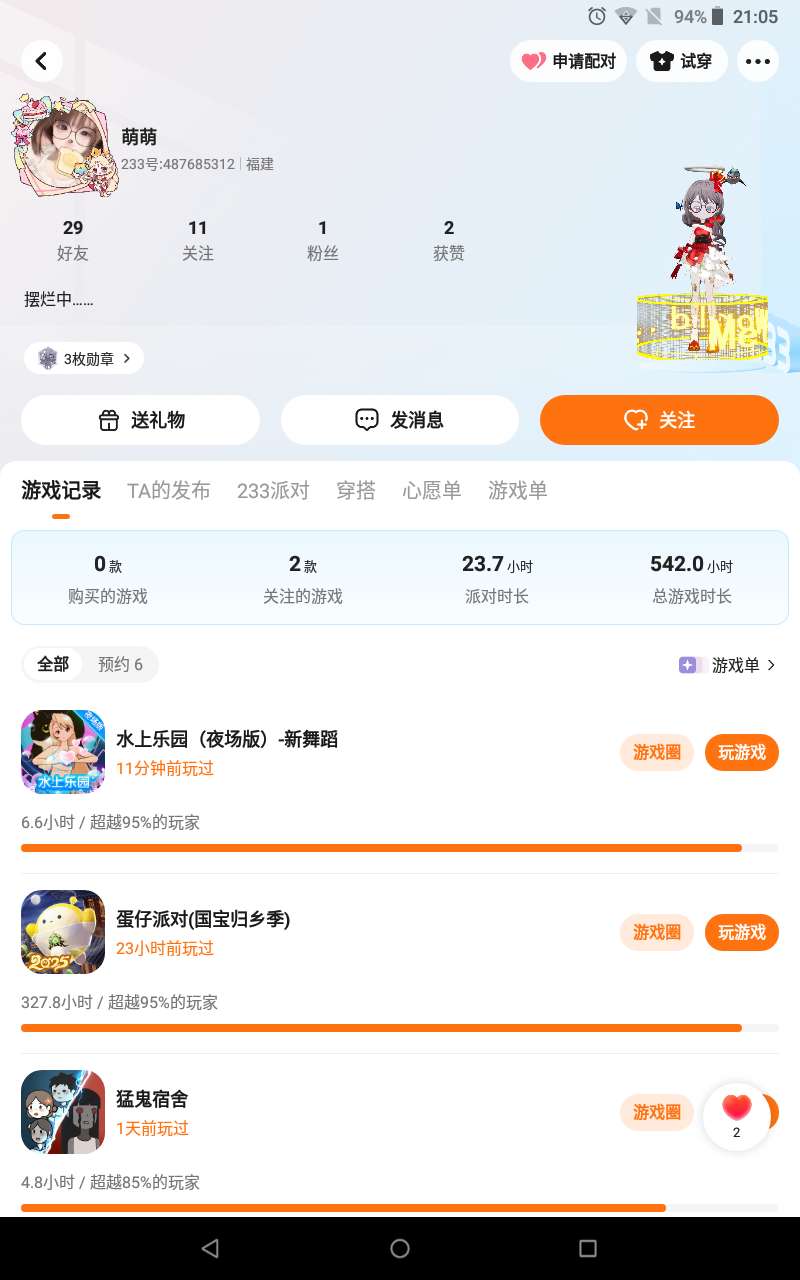Try on the outfit with 试穿

click(682, 61)
